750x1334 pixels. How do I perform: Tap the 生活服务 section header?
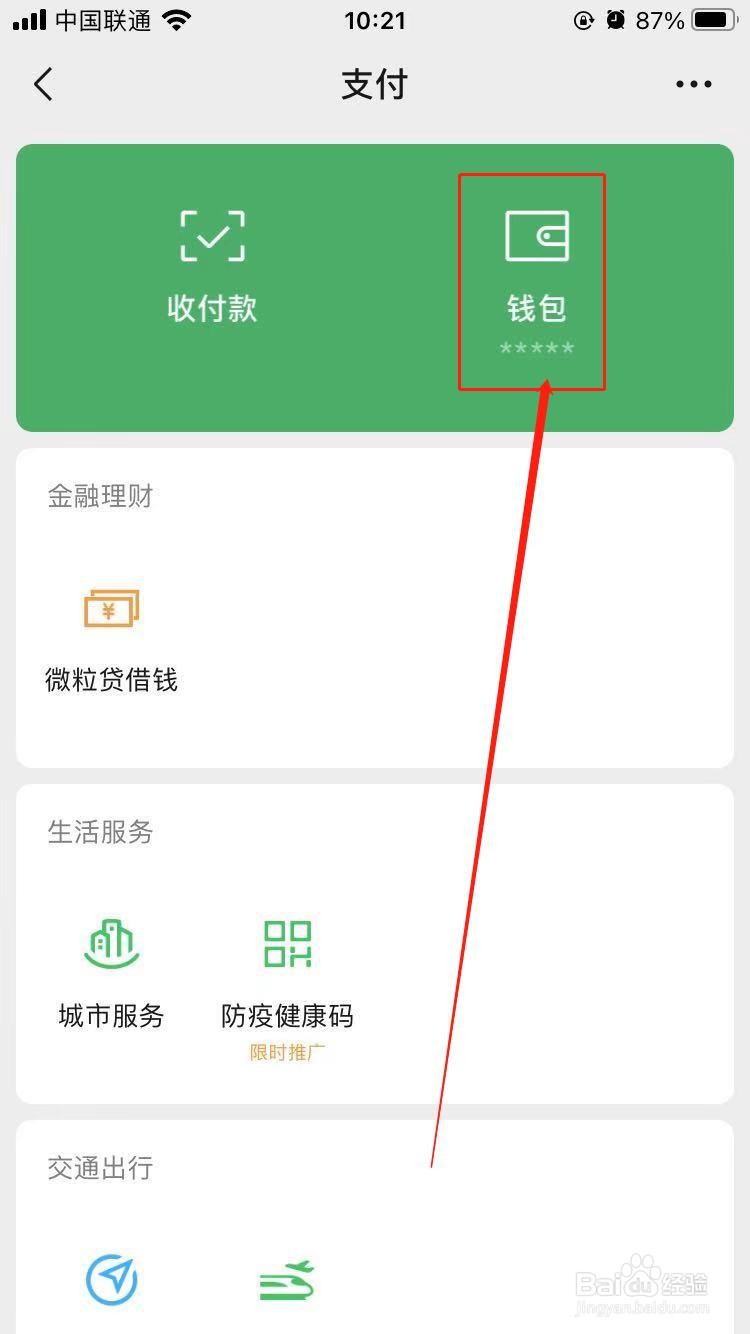pos(100,833)
